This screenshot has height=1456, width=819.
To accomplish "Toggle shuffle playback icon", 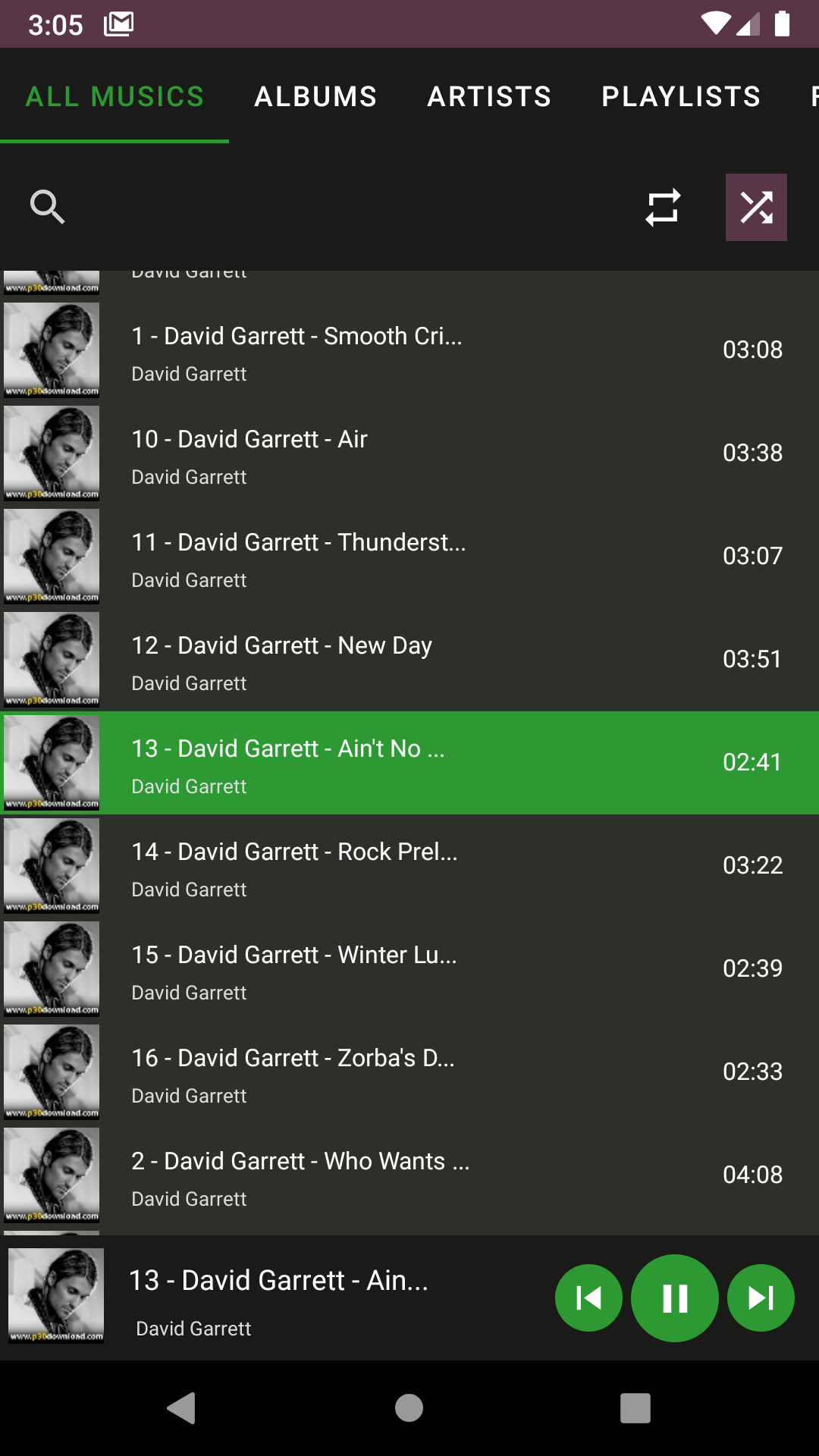I will click(x=756, y=207).
